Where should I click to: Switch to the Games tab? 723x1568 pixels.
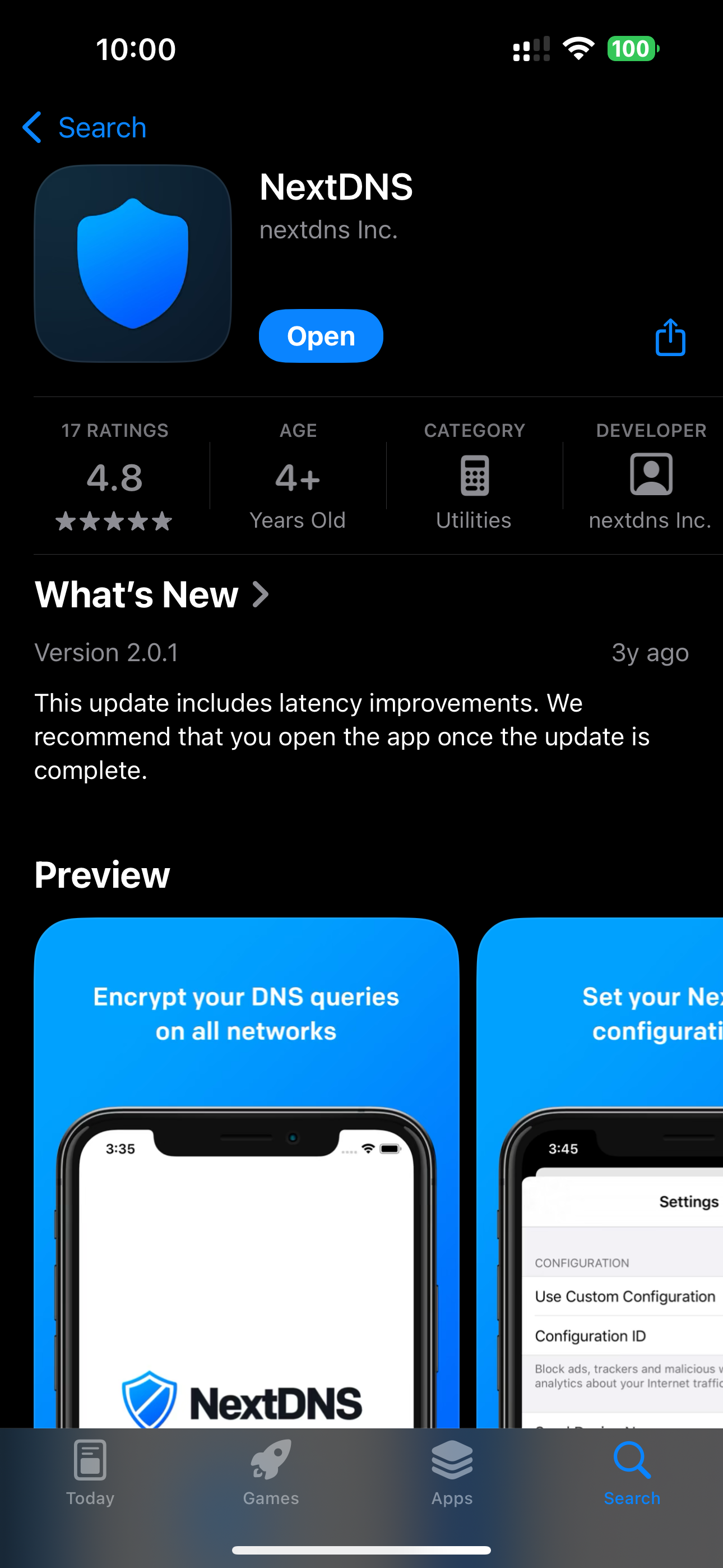pos(271,1471)
